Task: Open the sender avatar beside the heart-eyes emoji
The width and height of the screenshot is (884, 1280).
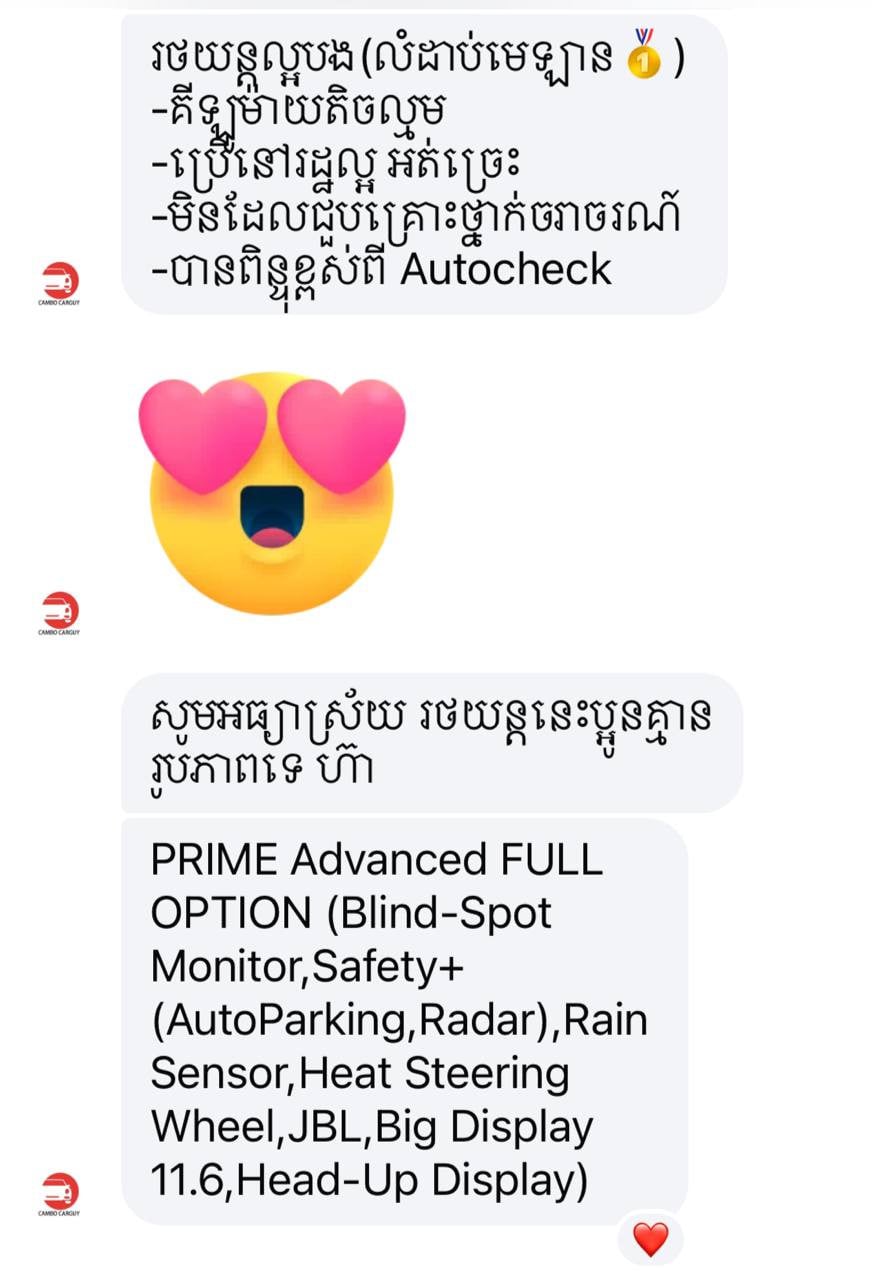Action: 61,611
